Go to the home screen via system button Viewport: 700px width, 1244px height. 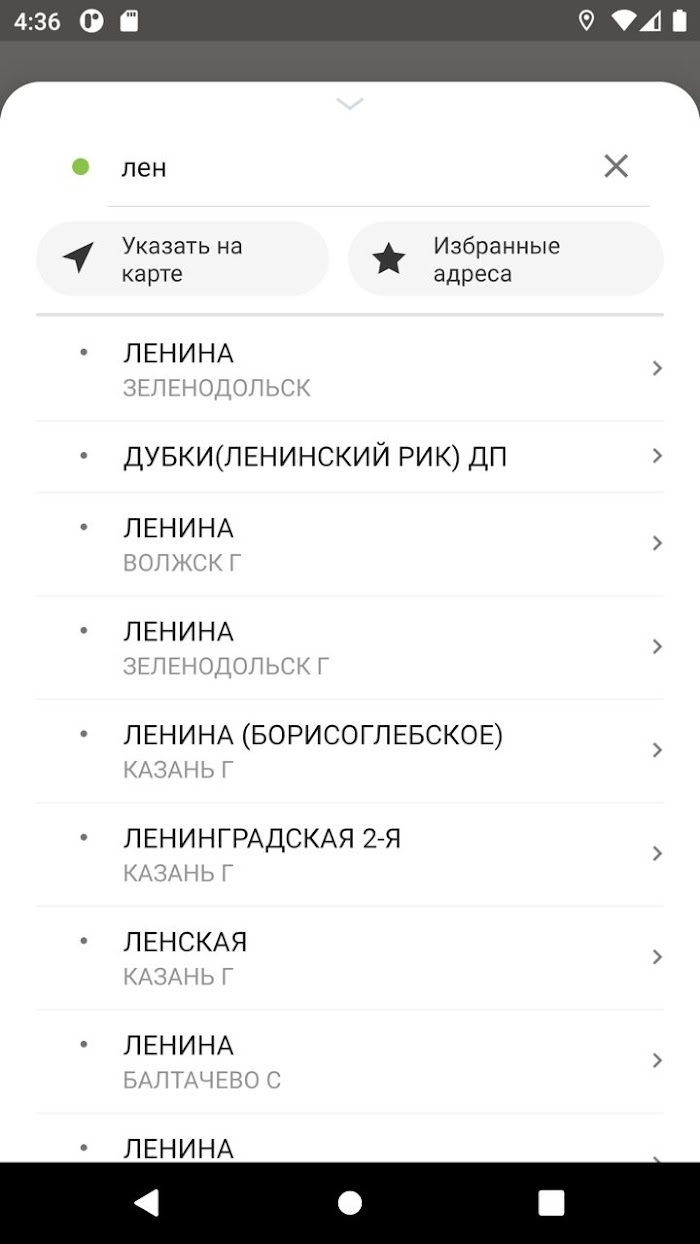[350, 1202]
